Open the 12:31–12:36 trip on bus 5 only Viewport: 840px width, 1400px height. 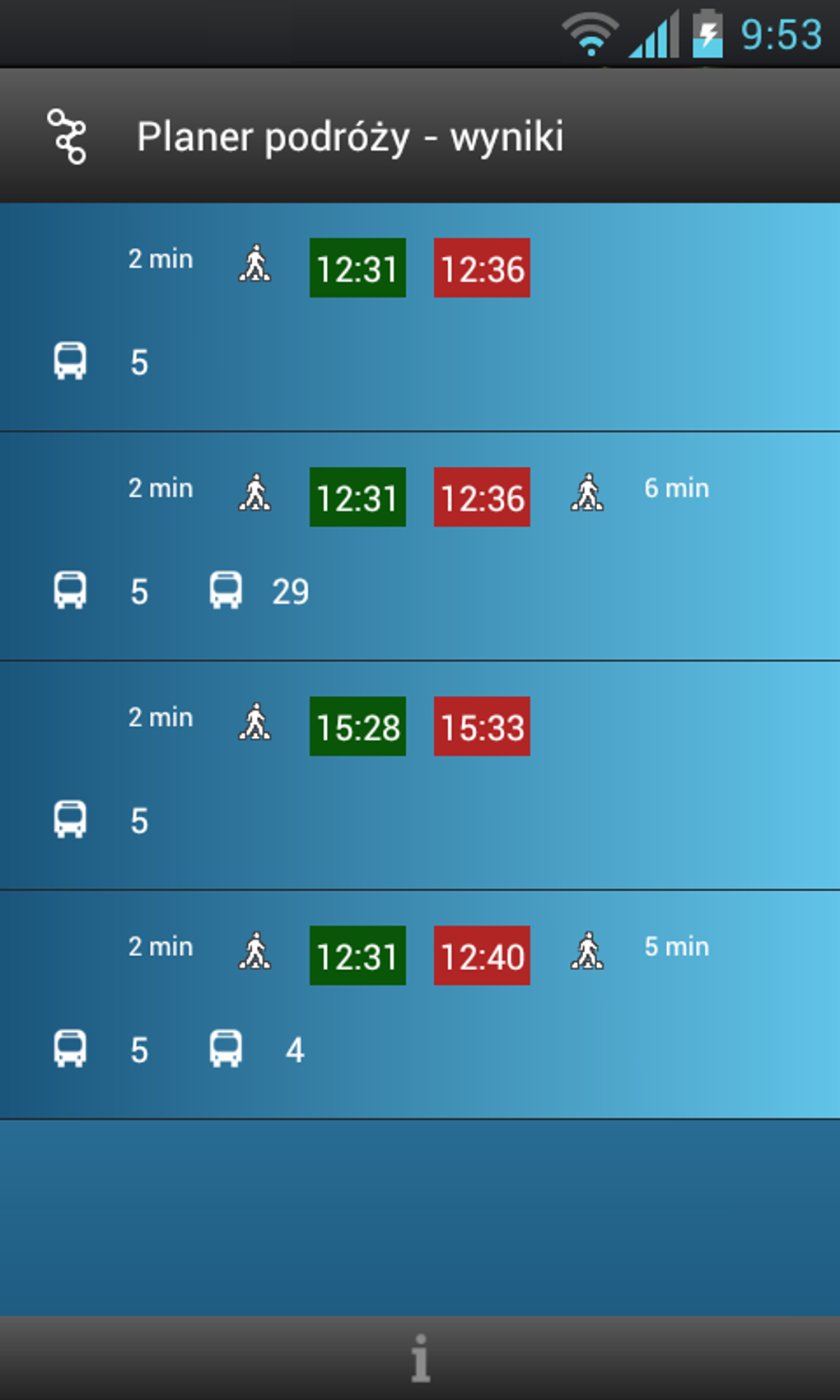[420, 317]
